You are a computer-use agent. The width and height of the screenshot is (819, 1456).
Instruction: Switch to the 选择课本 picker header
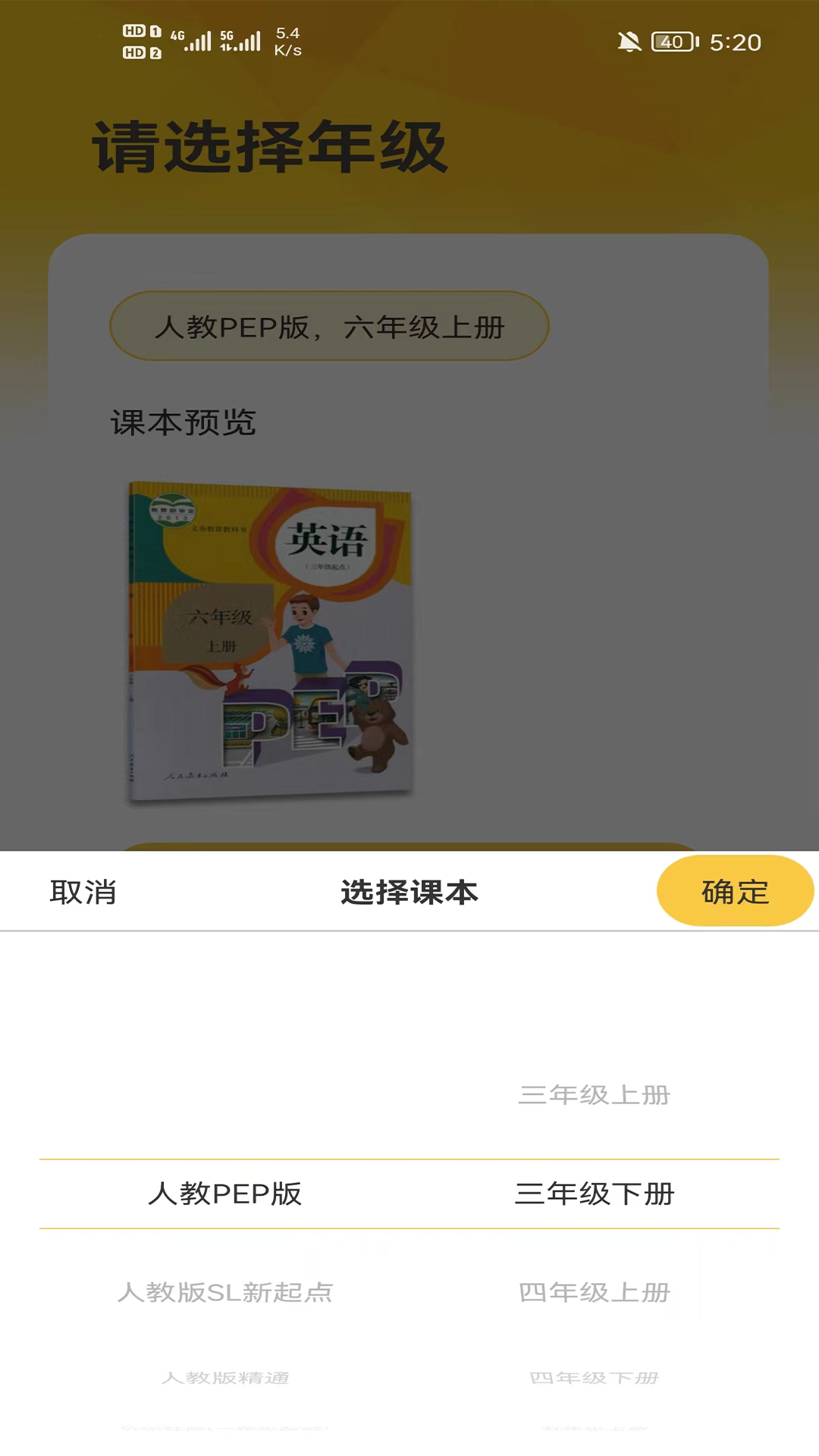[409, 893]
